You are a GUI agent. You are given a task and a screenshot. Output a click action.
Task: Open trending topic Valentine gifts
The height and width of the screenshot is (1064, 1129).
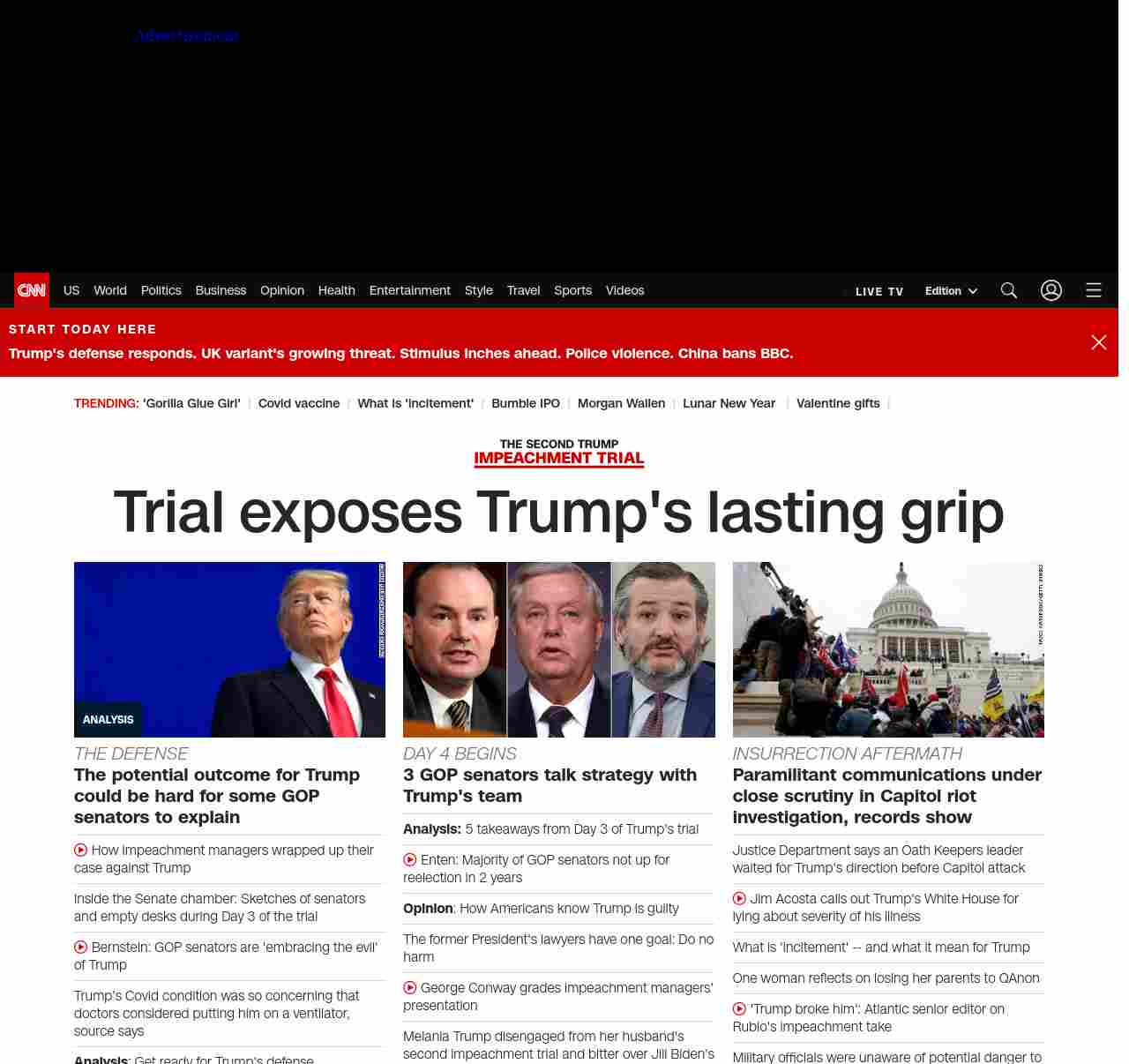[837, 403]
